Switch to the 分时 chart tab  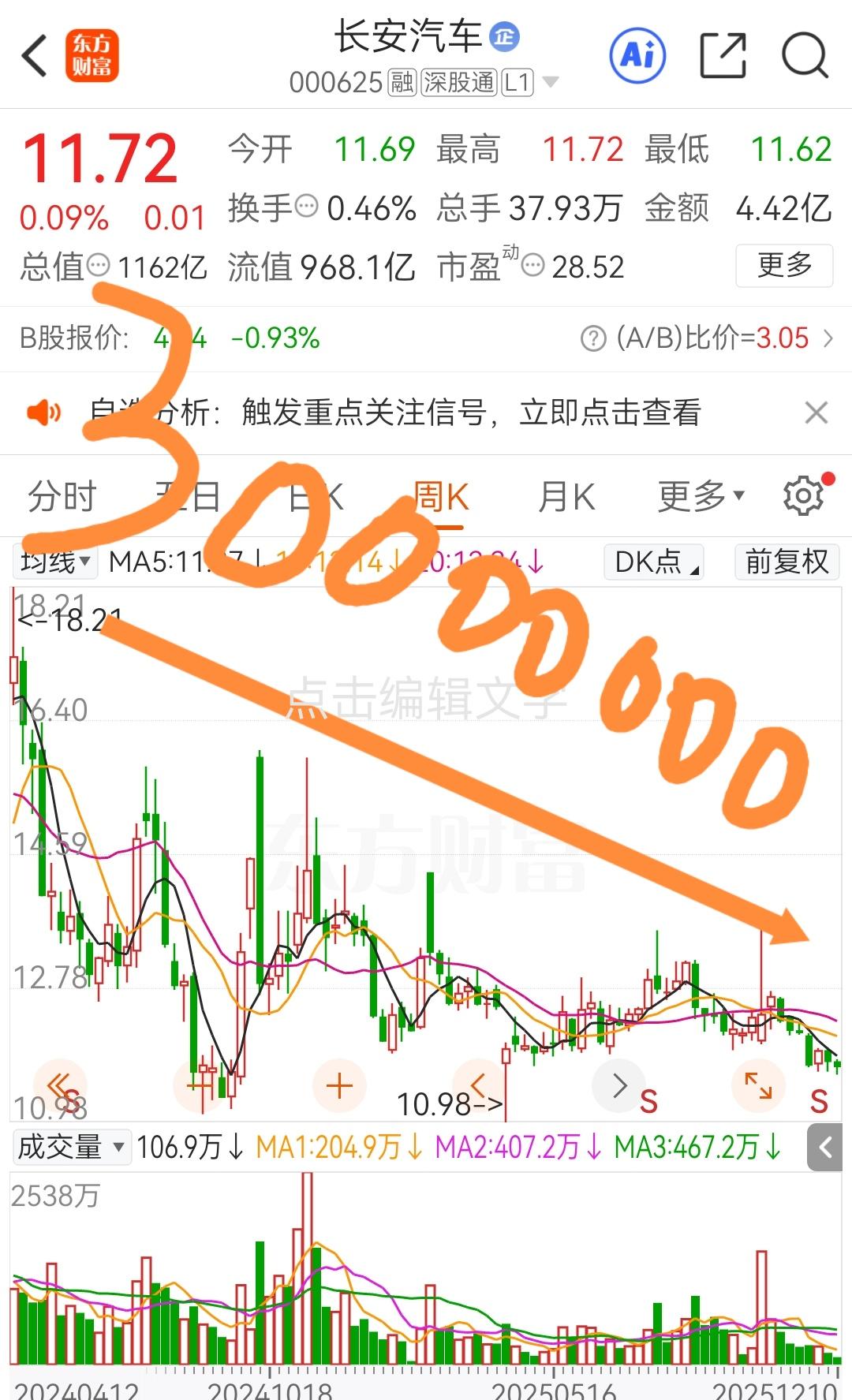(x=61, y=496)
